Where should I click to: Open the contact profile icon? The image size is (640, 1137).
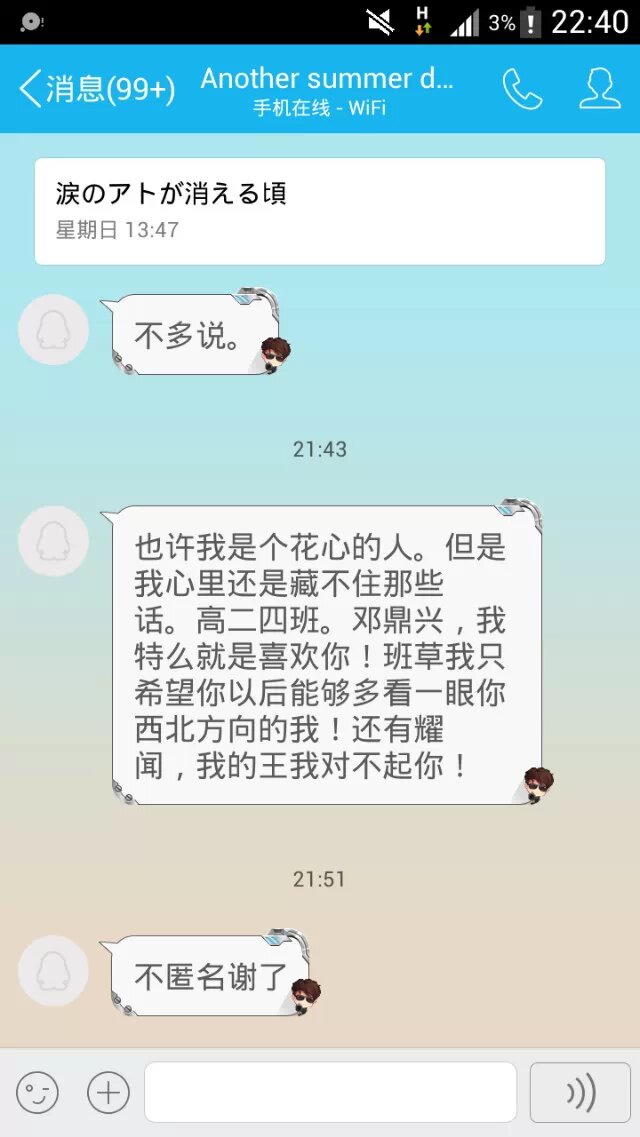point(600,89)
